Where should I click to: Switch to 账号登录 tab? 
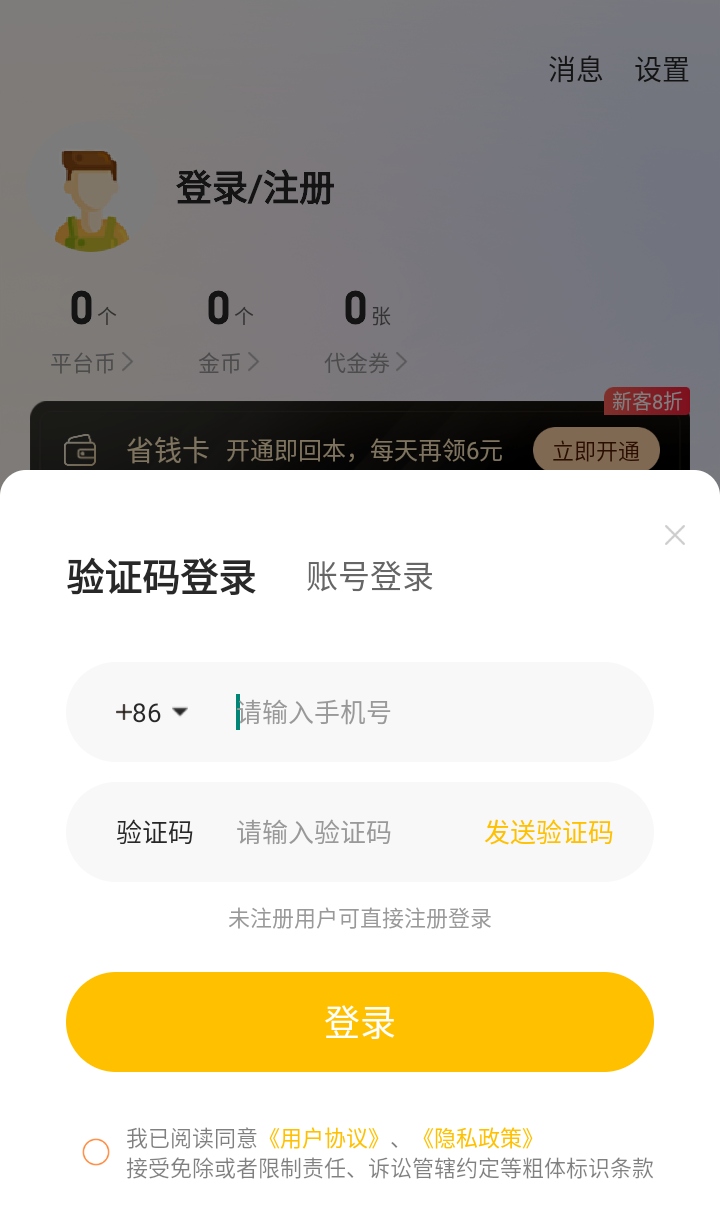point(369,577)
